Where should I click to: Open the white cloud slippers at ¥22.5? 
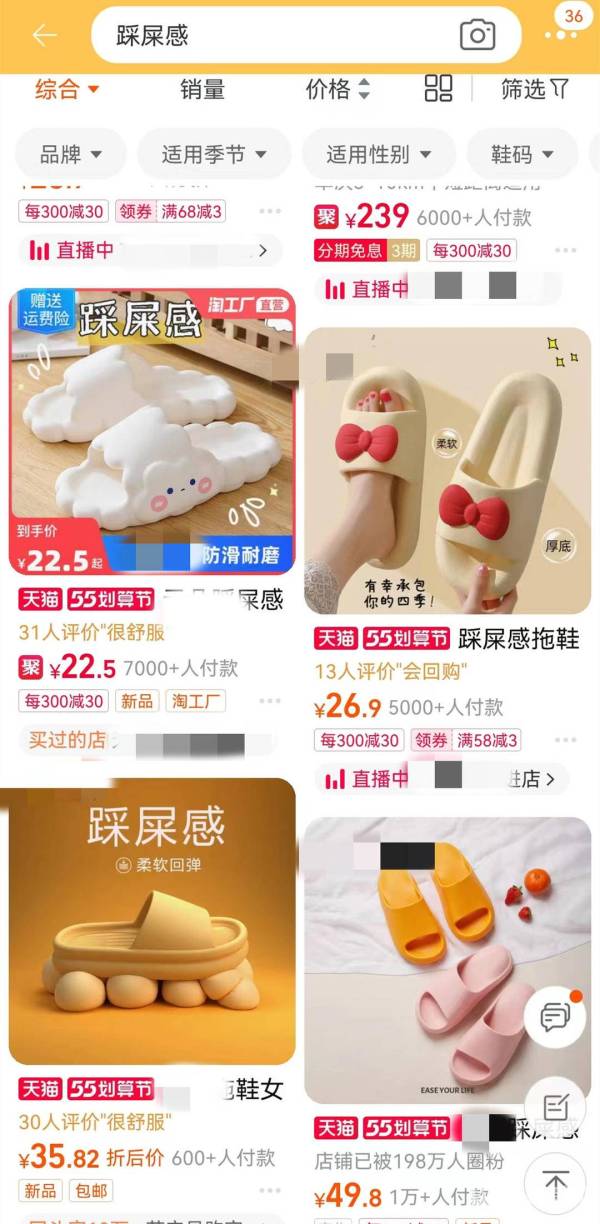(x=152, y=432)
